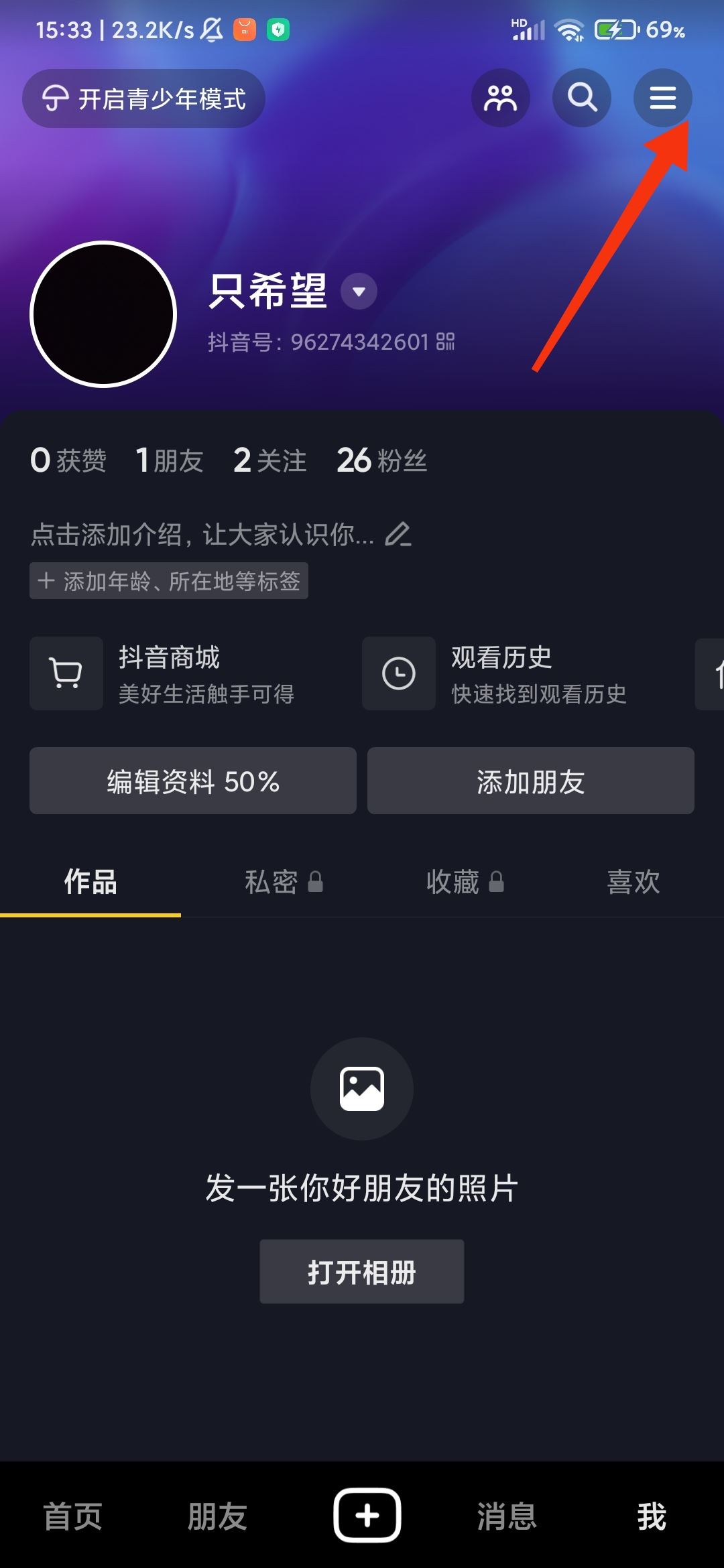Open 抖音商城 via the shopping cart icon
The image size is (724, 1568).
[66, 673]
